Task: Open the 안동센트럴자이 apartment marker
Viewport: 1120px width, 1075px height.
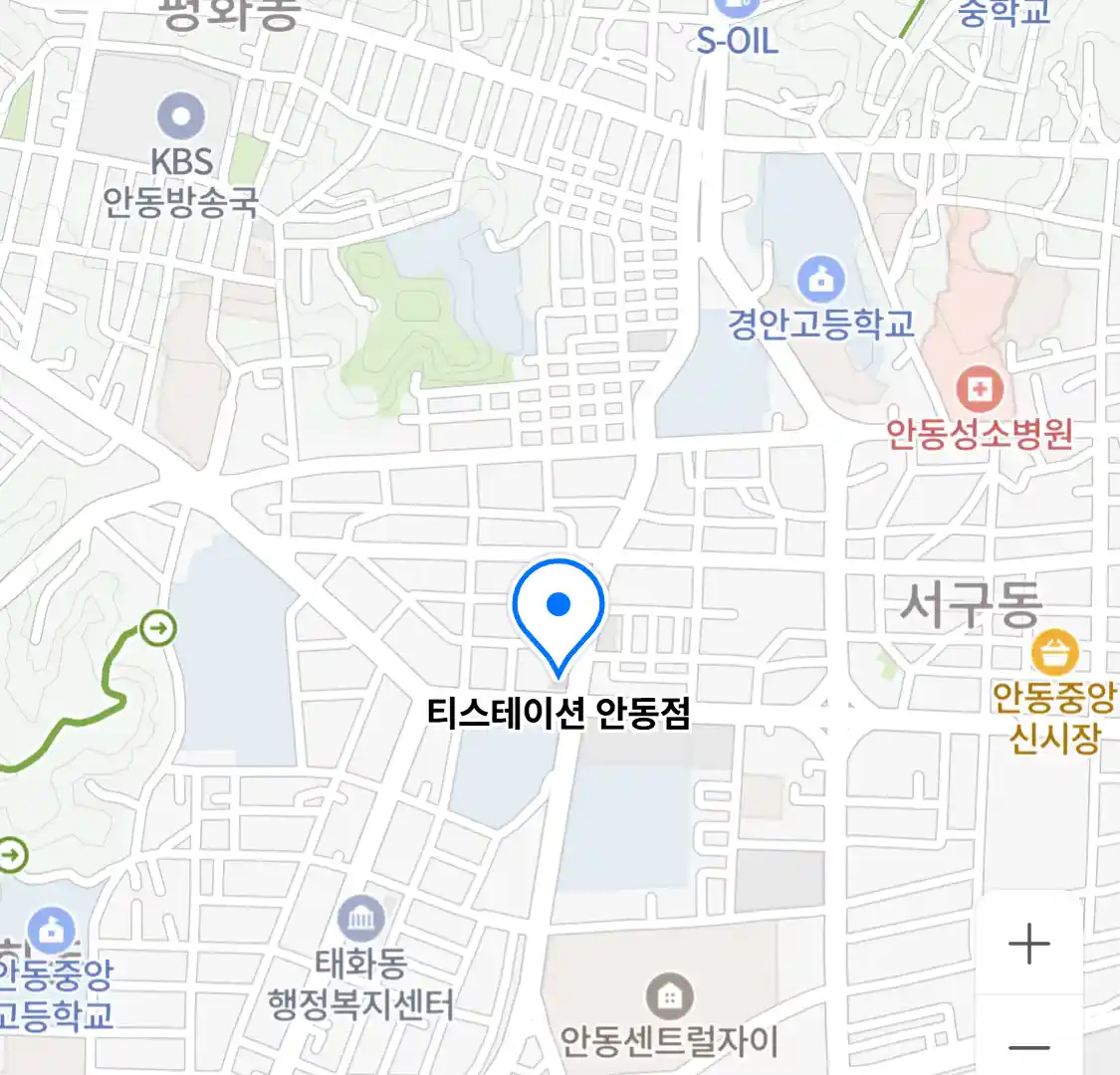Action: click(669, 994)
